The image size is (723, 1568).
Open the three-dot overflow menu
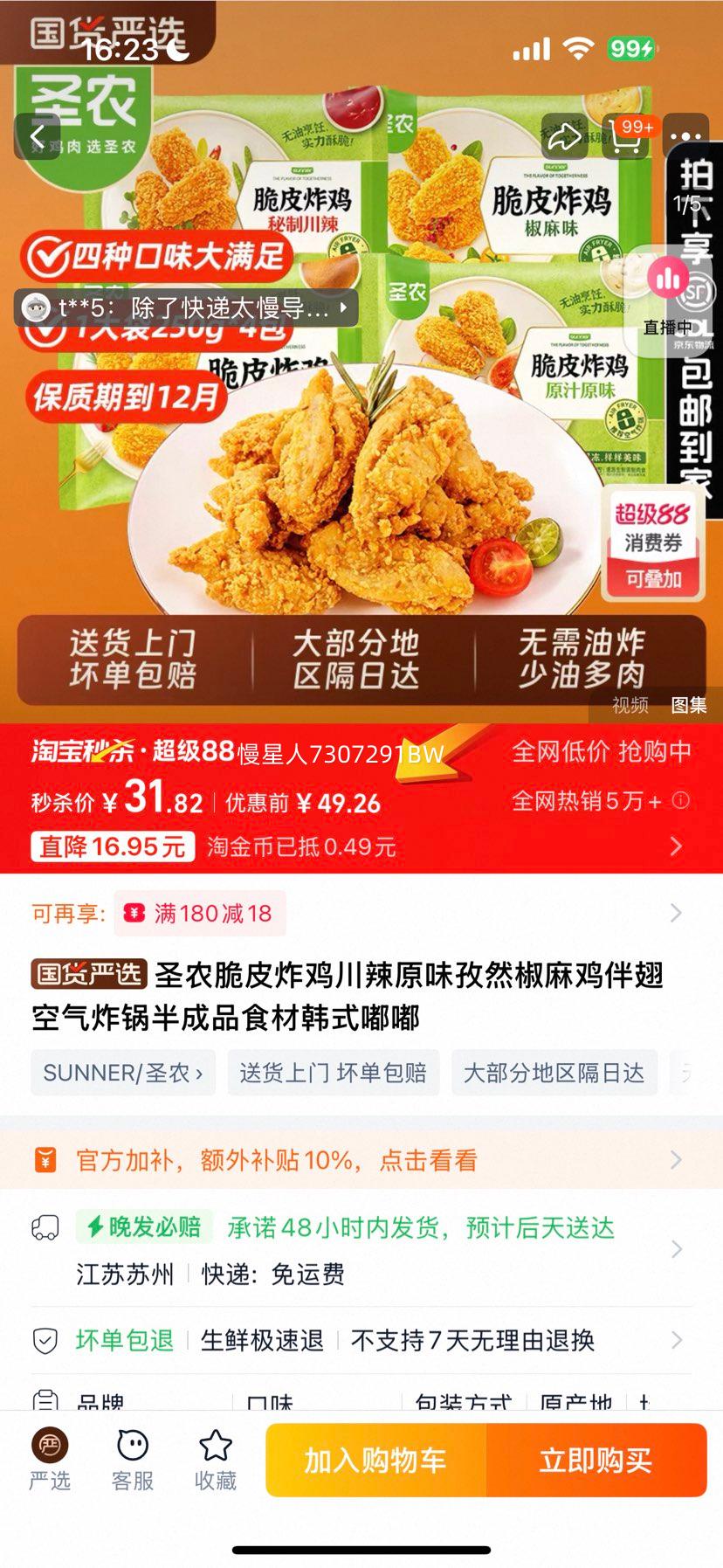tap(686, 137)
